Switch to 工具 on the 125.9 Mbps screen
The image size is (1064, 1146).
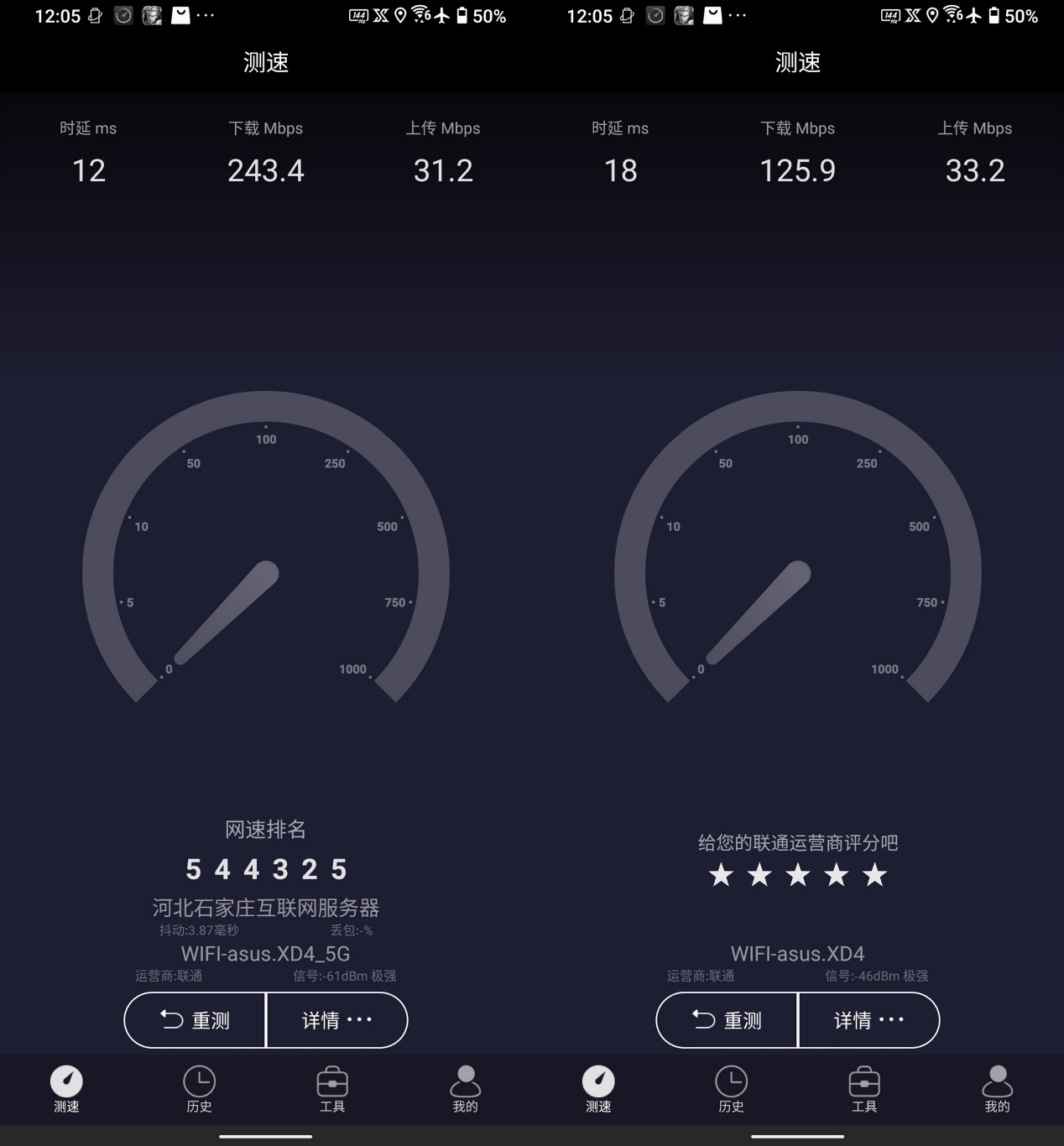pos(864,1089)
